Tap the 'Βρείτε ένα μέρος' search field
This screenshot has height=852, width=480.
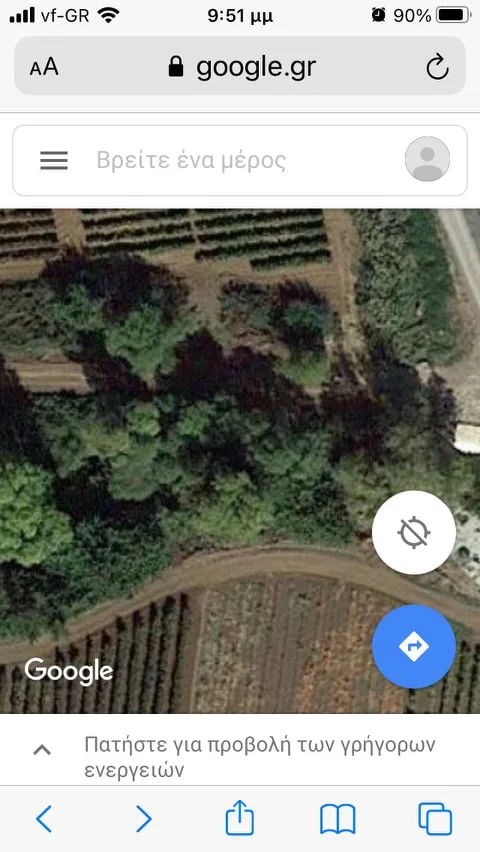(239, 160)
